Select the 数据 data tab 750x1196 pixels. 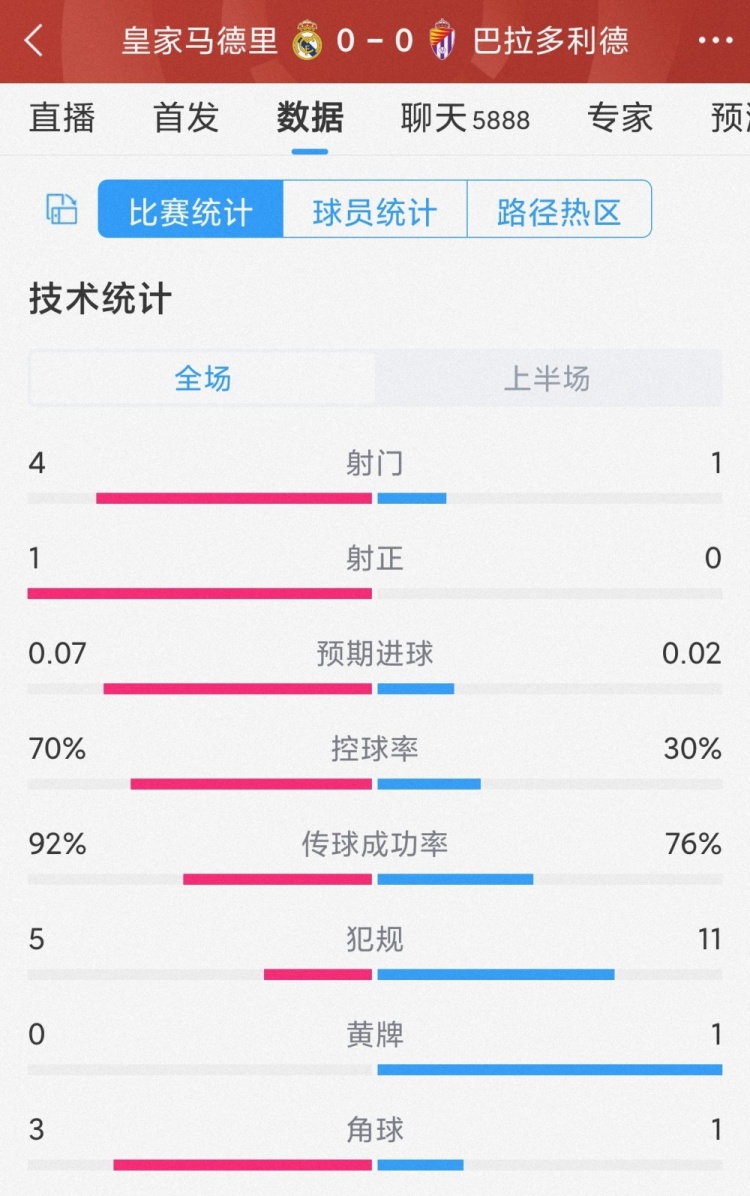click(309, 118)
